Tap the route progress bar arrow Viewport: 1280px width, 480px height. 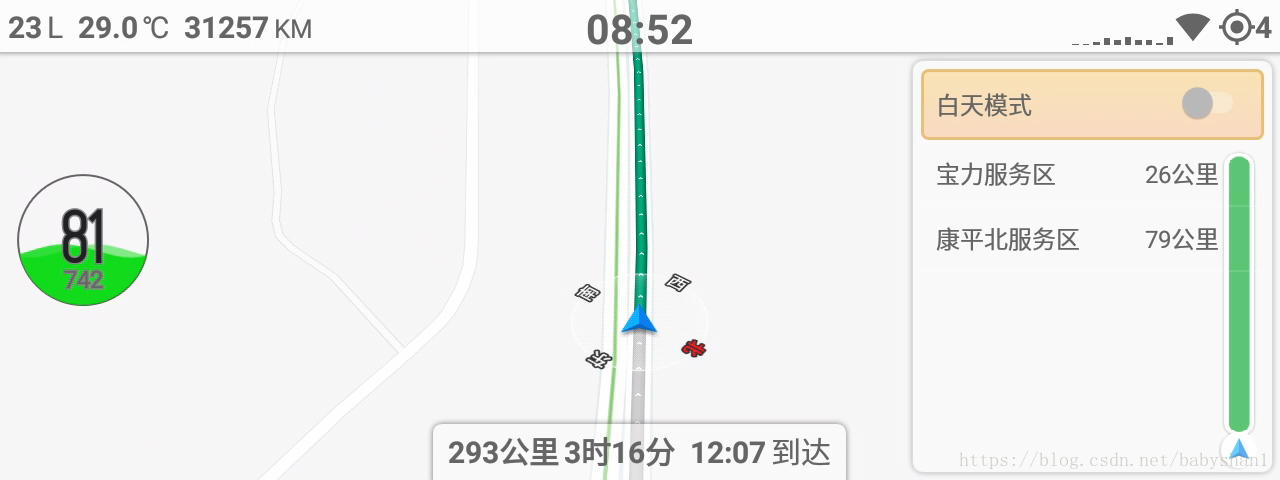pos(1239,448)
